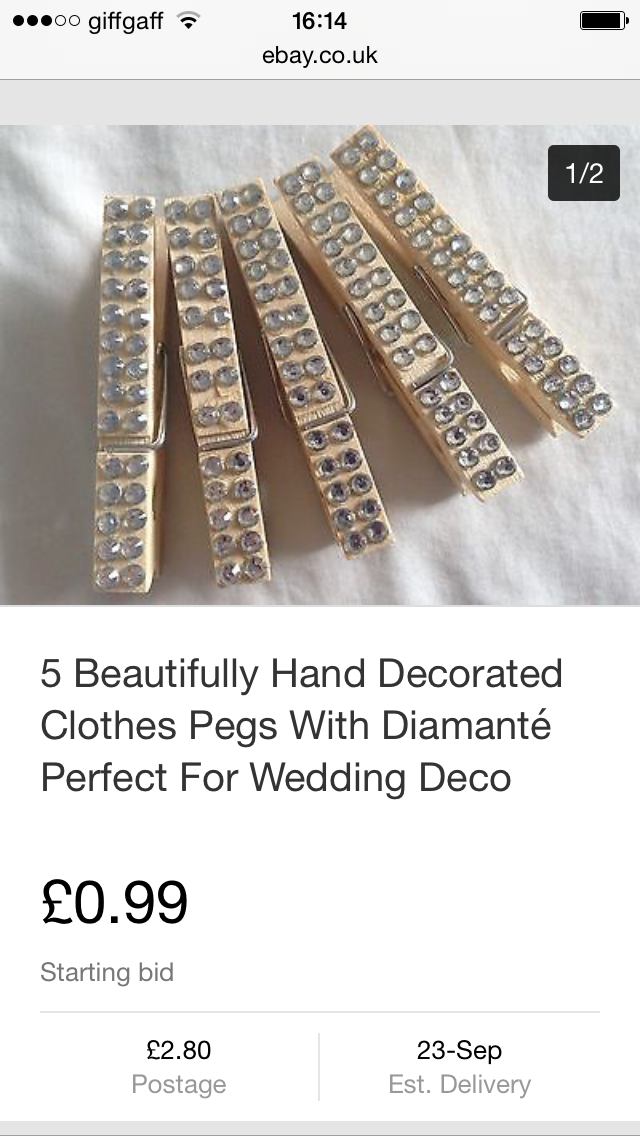Tap the ebay.co.uk address bar
The width and height of the screenshot is (640, 1136).
click(x=320, y=55)
